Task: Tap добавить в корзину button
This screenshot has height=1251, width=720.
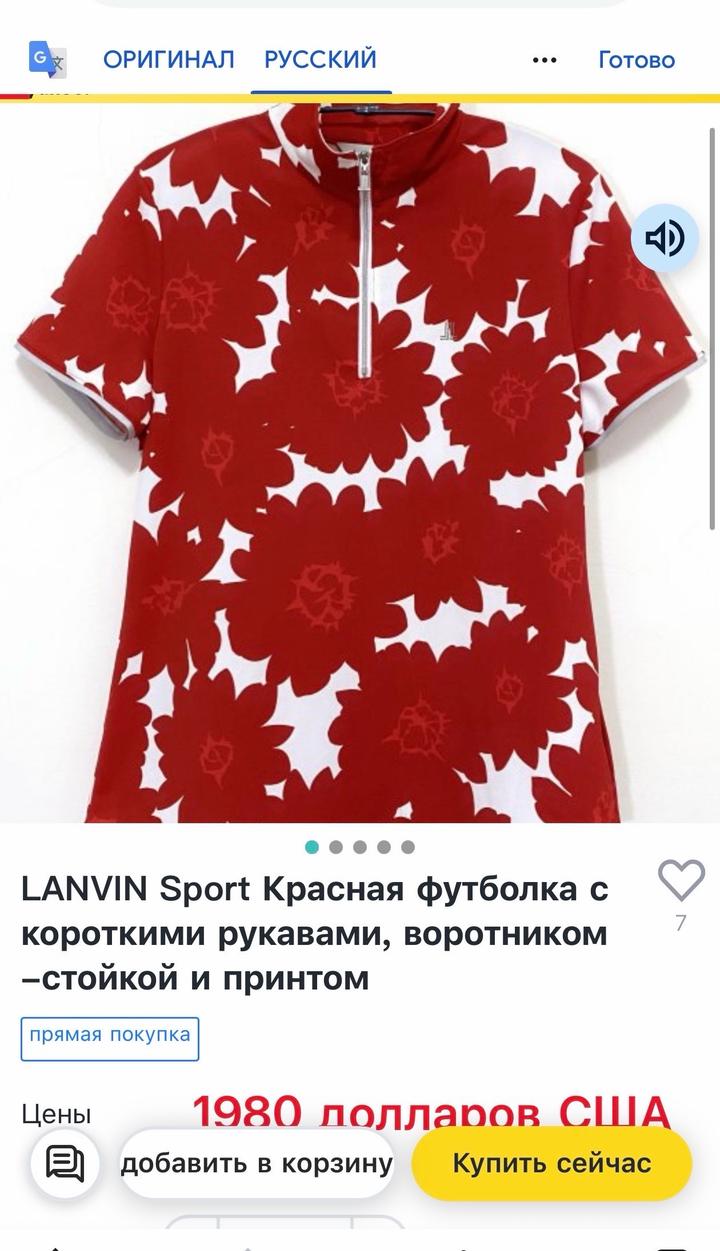Action: 257,1164
